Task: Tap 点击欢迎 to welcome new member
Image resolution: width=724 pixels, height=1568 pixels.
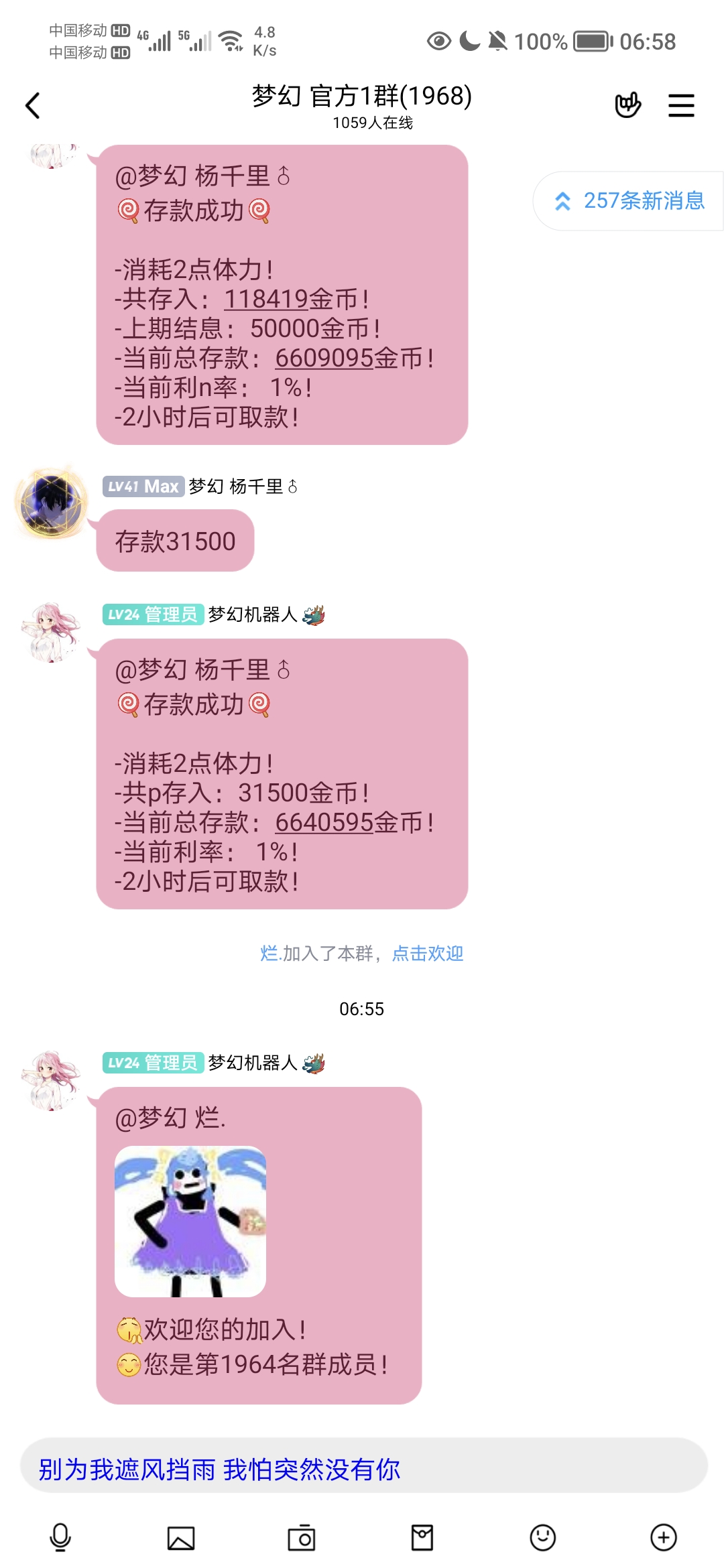Action: click(x=428, y=954)
